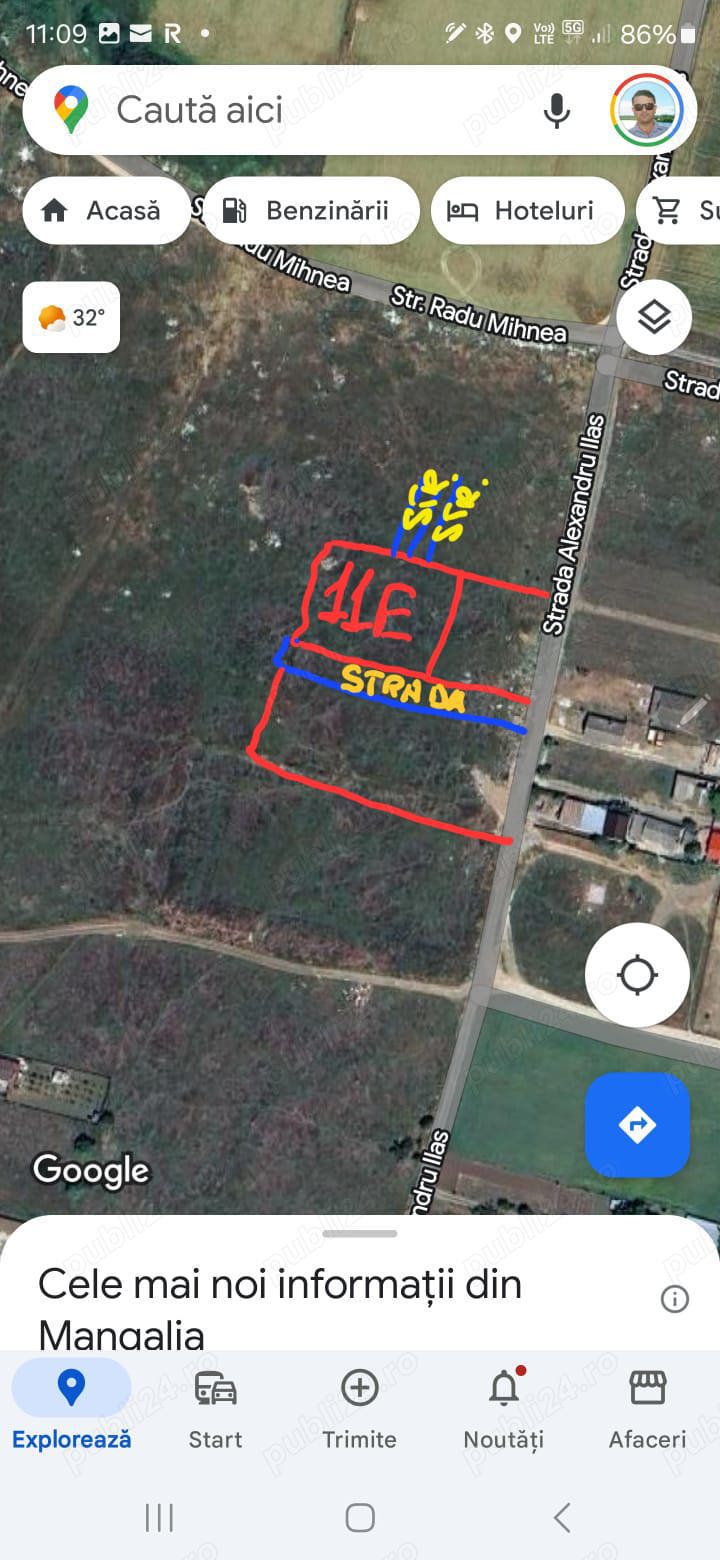Go back using the system back button

[x=562, y=1517]
